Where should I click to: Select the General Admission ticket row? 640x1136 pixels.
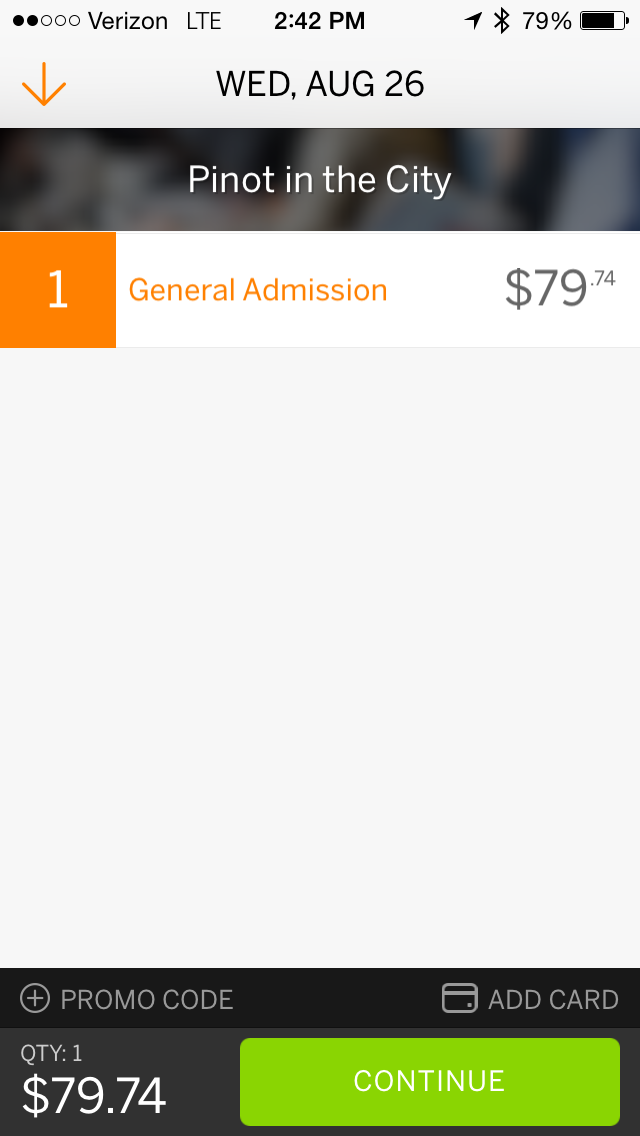(x=320, y=290)
